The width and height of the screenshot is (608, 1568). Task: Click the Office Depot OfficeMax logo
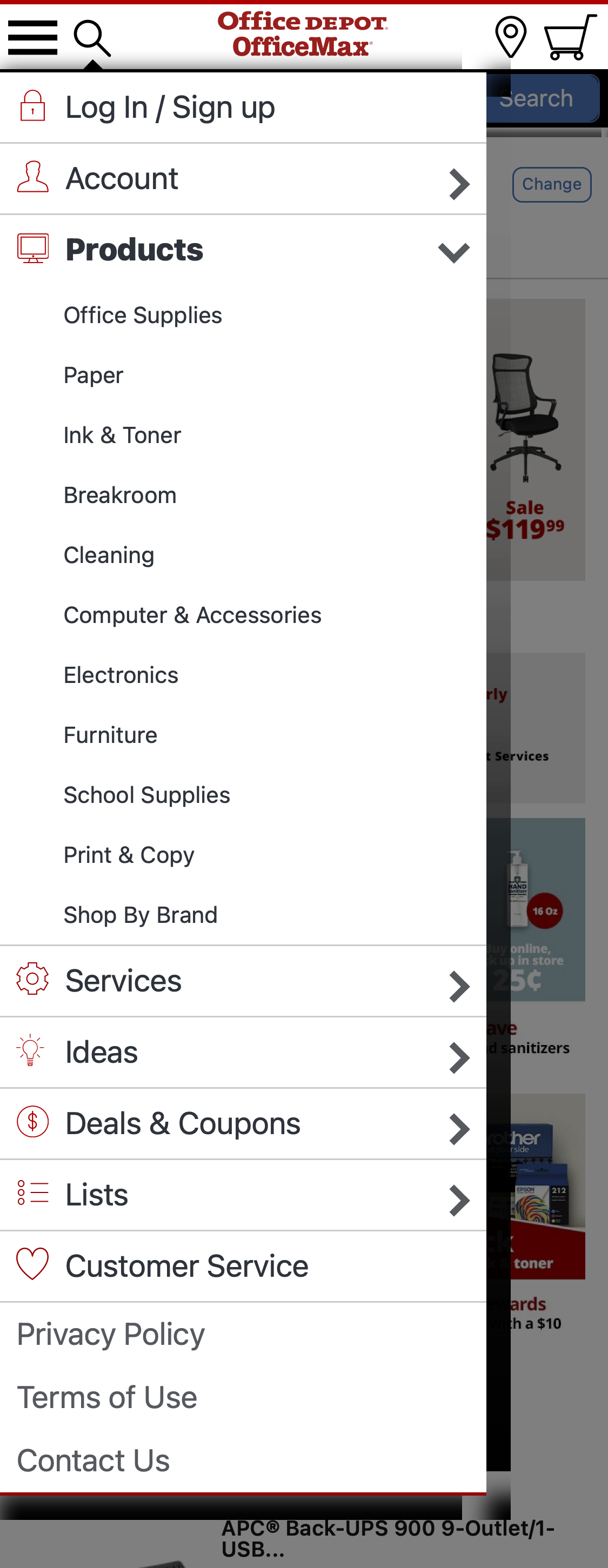coord(304,34)
